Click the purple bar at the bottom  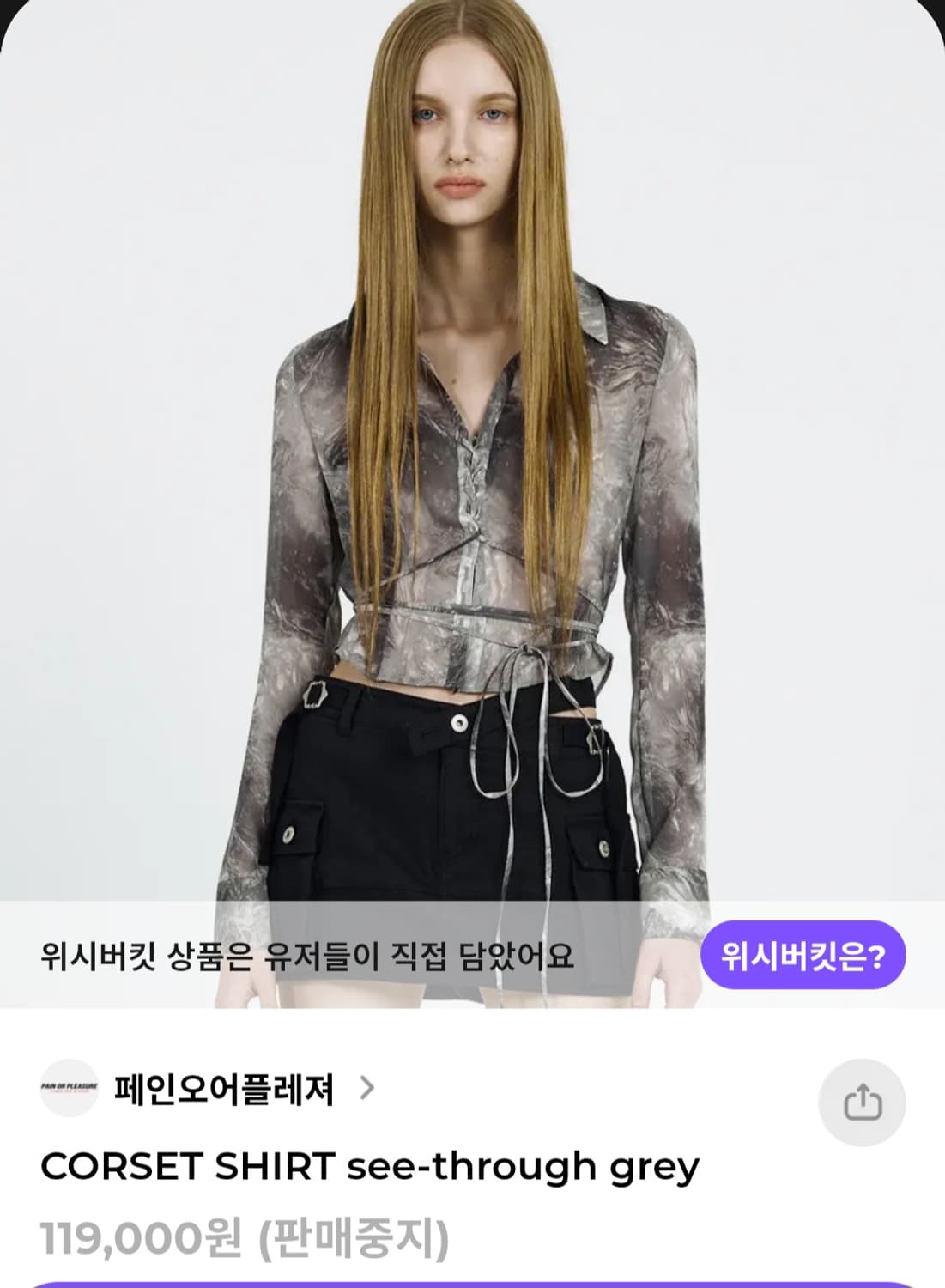pyautogui.click(x=472, y=1283)
